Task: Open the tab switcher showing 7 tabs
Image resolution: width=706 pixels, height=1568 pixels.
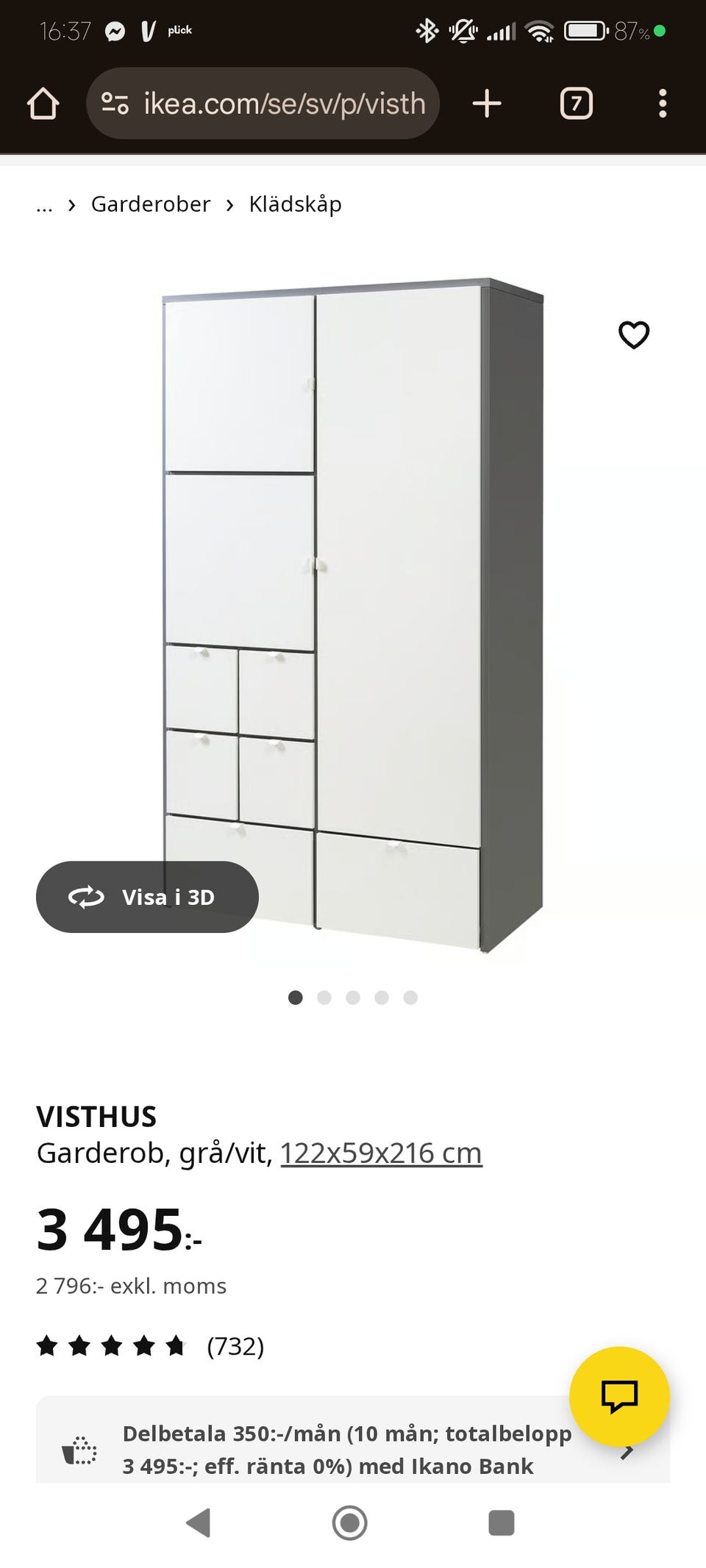Action: 576,103
